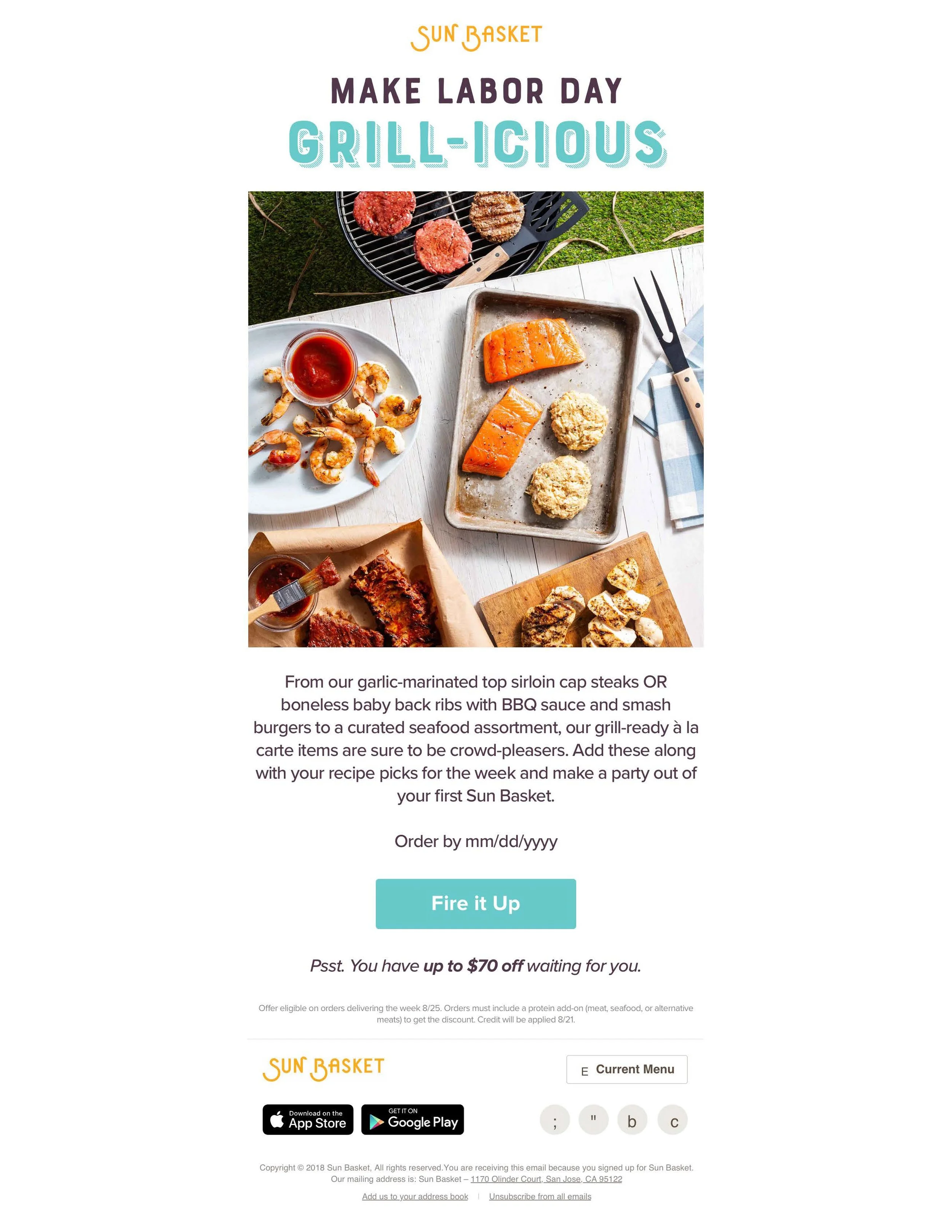Image resolution: width=952 pixels, height=1232 pixels.
Task: Open the social icon marked with a quote
Action: (x=593, y=1120)
